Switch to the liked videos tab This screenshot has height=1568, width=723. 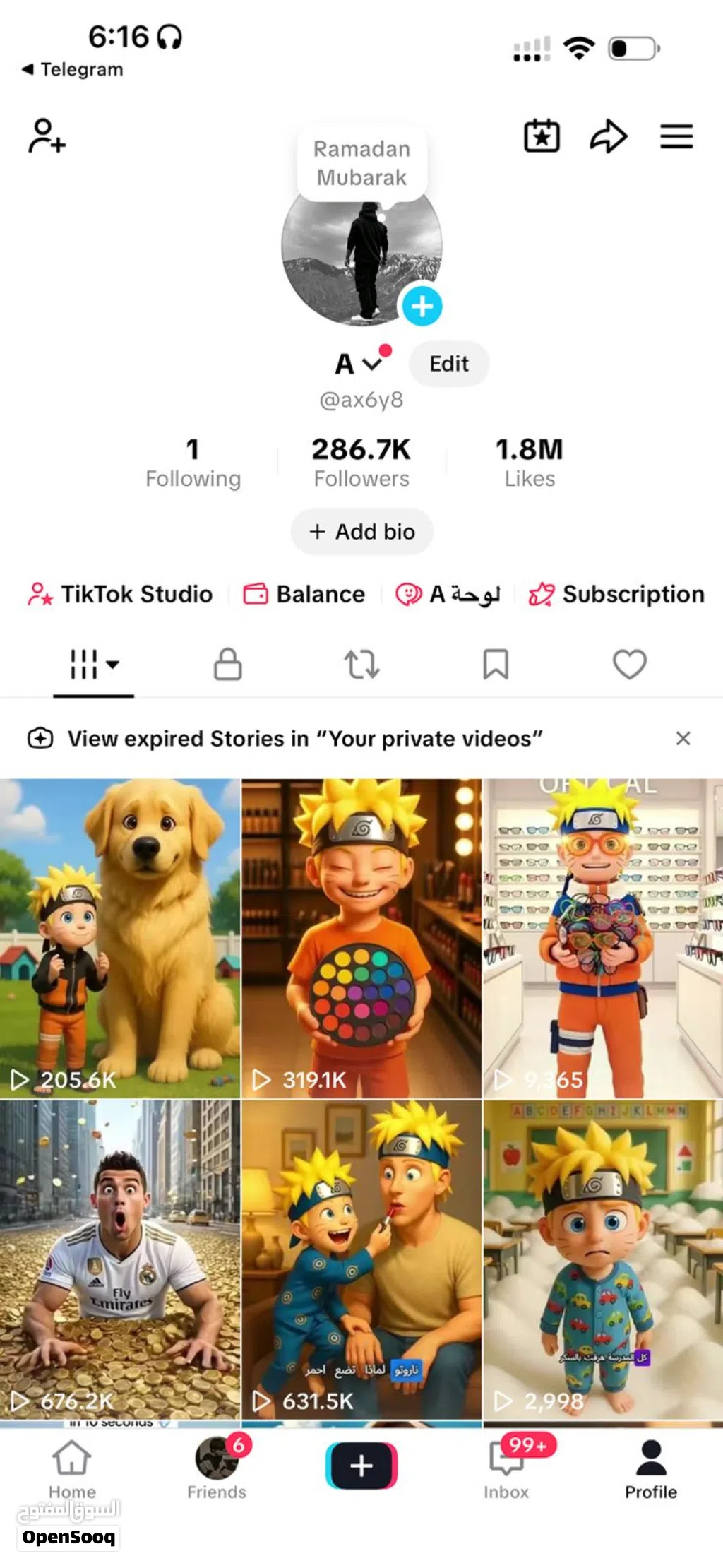click(629, 664)
